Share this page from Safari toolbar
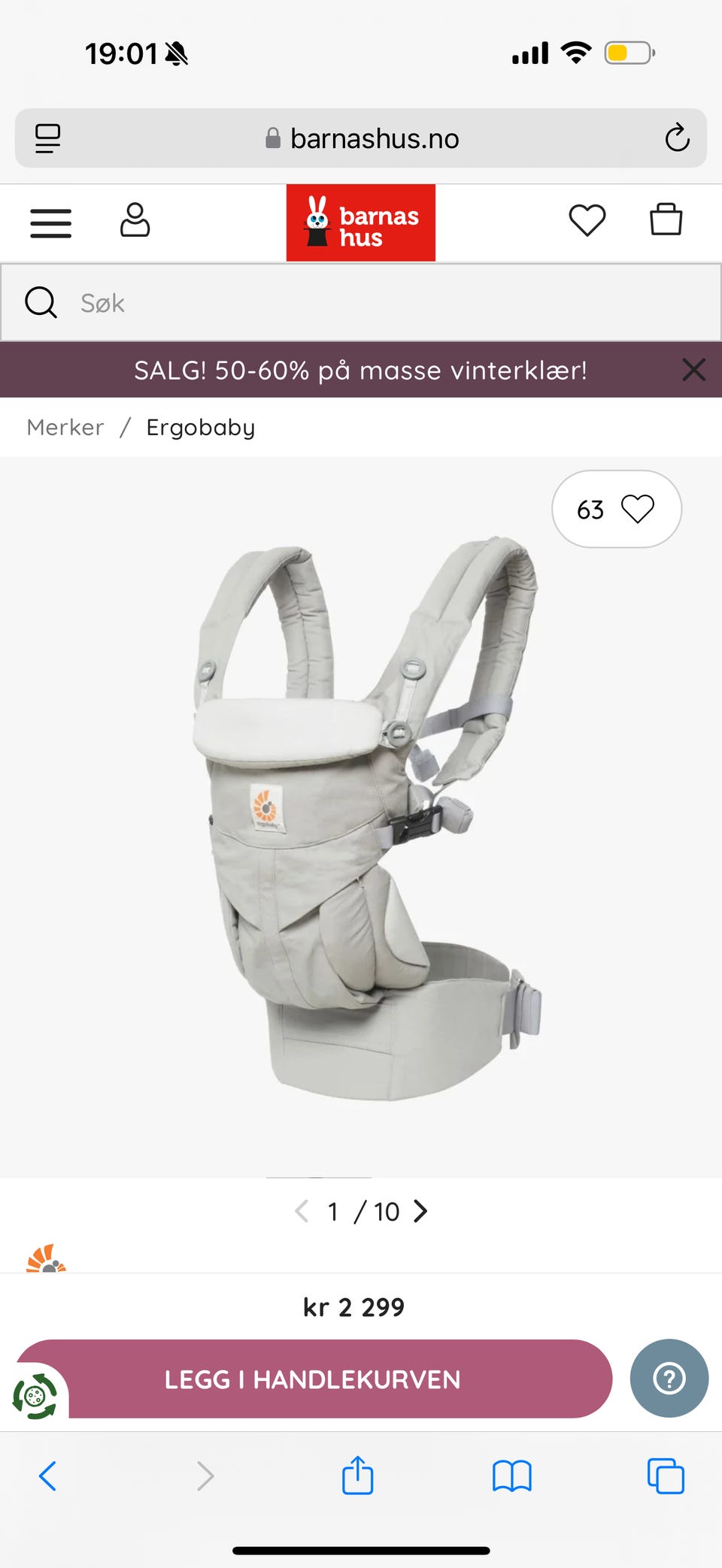Image resolution: width=722 pixels, height=1568 pixels. point(357,1475)
